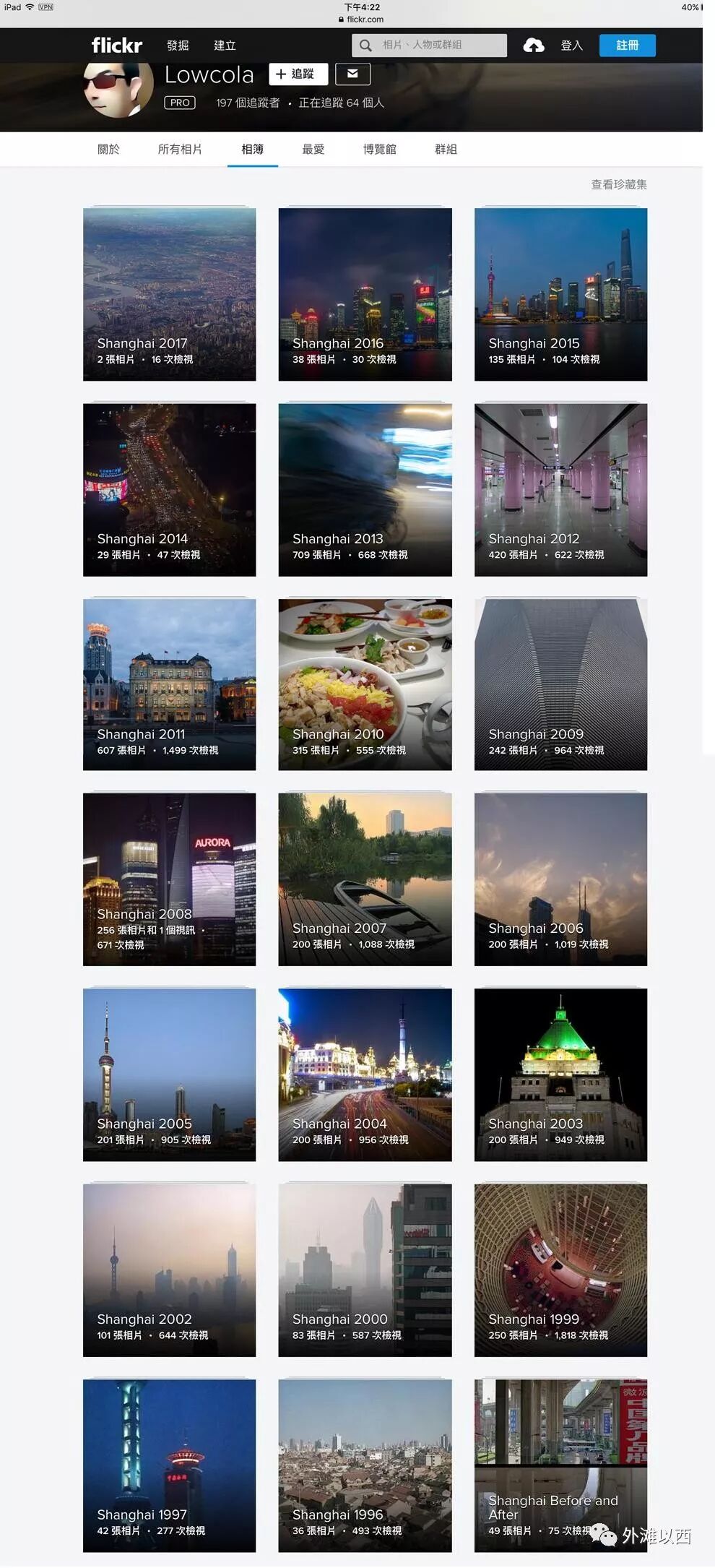This screenshot has height=1568, width=715.
Task: Switch to the 關於 tab
Action: (x=108, y=150)
